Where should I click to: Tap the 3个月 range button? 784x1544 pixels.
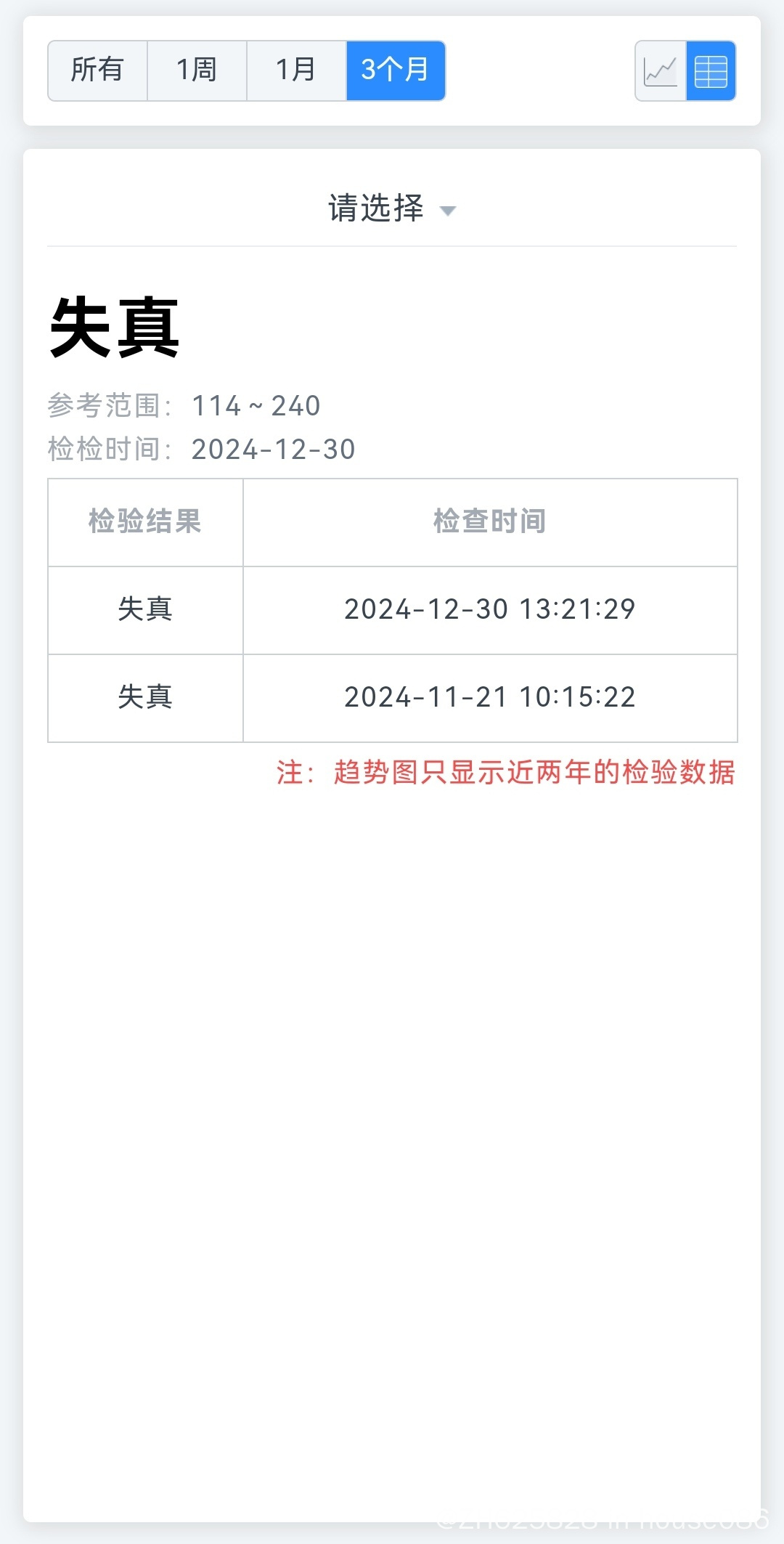396,70
